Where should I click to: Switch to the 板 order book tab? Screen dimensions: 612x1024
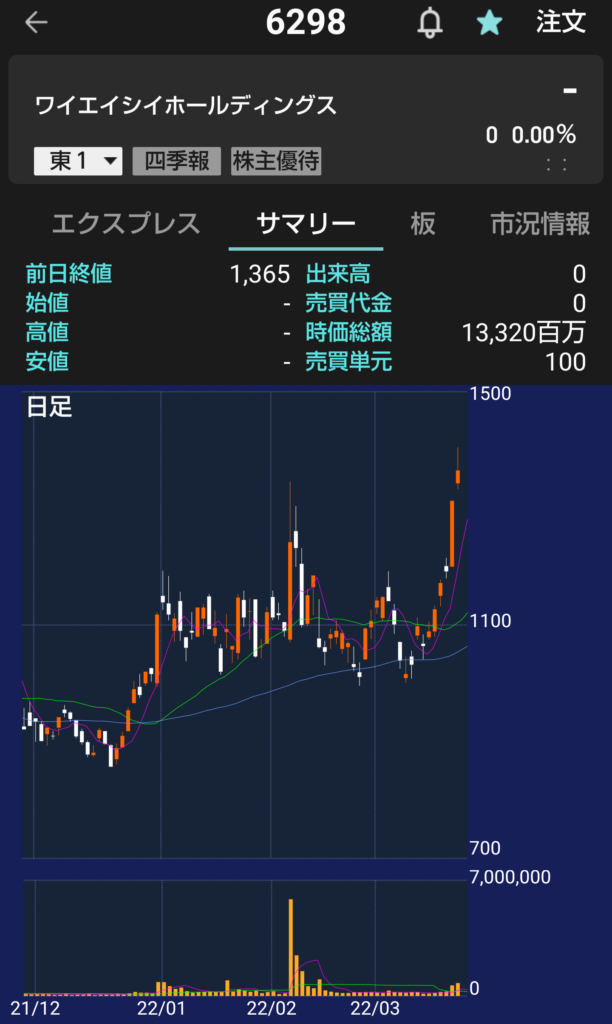pyautogui.click(x=423, y=224)
